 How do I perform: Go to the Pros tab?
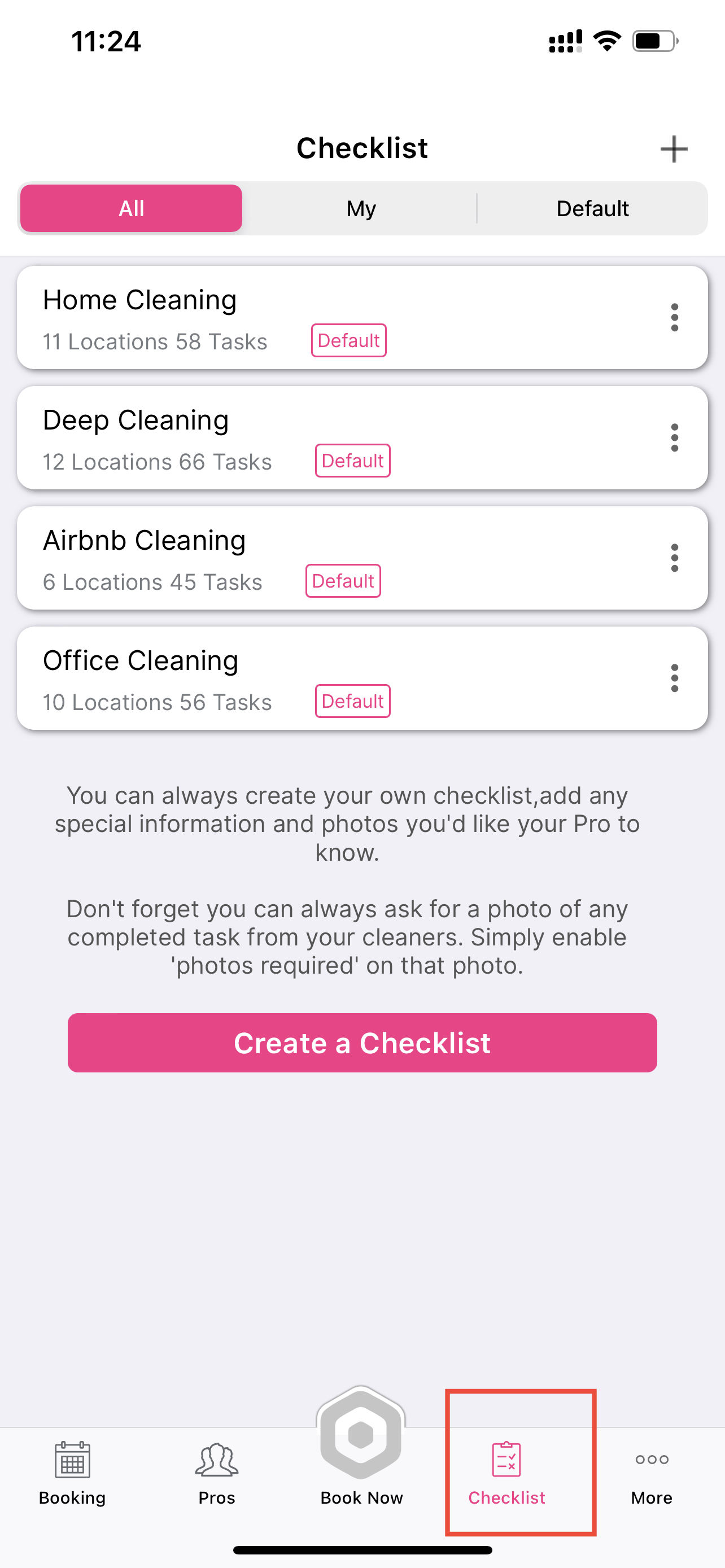pos(217,1473)
